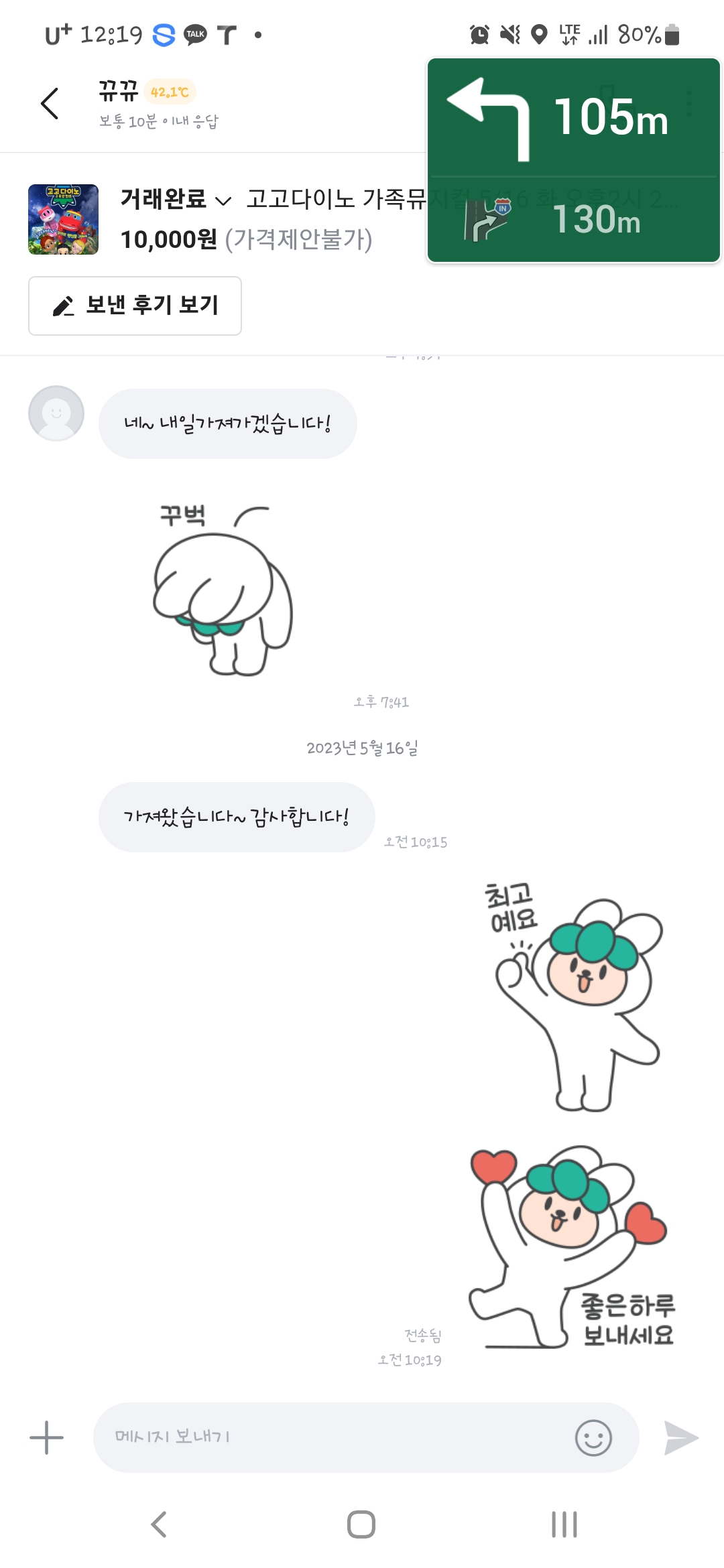Go back from the chat with 뀨뀨
Image resolution: width=724 pixels, height=1568 pixels.
pos(50,104)
